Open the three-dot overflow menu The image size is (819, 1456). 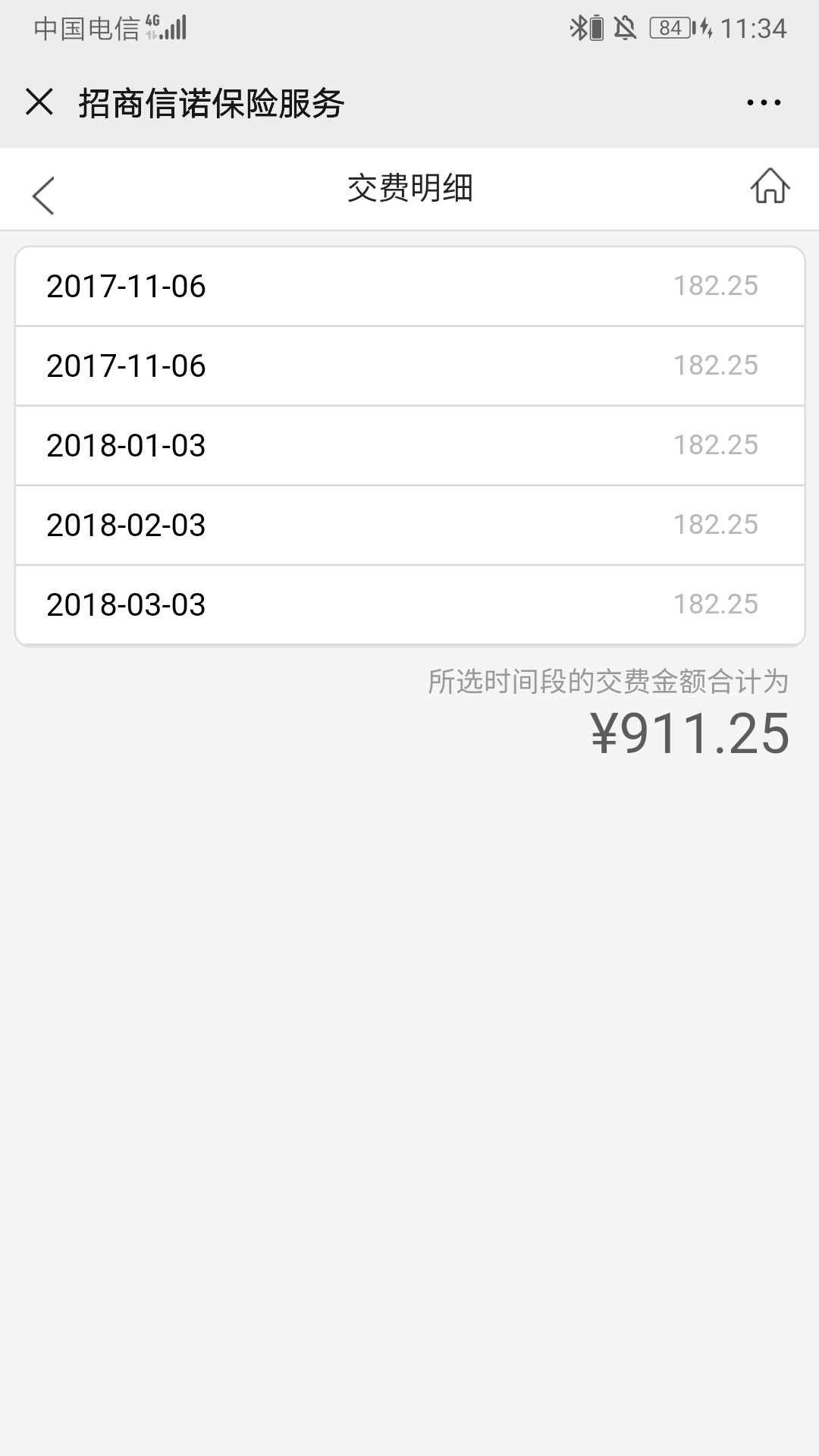click(764, 102)
